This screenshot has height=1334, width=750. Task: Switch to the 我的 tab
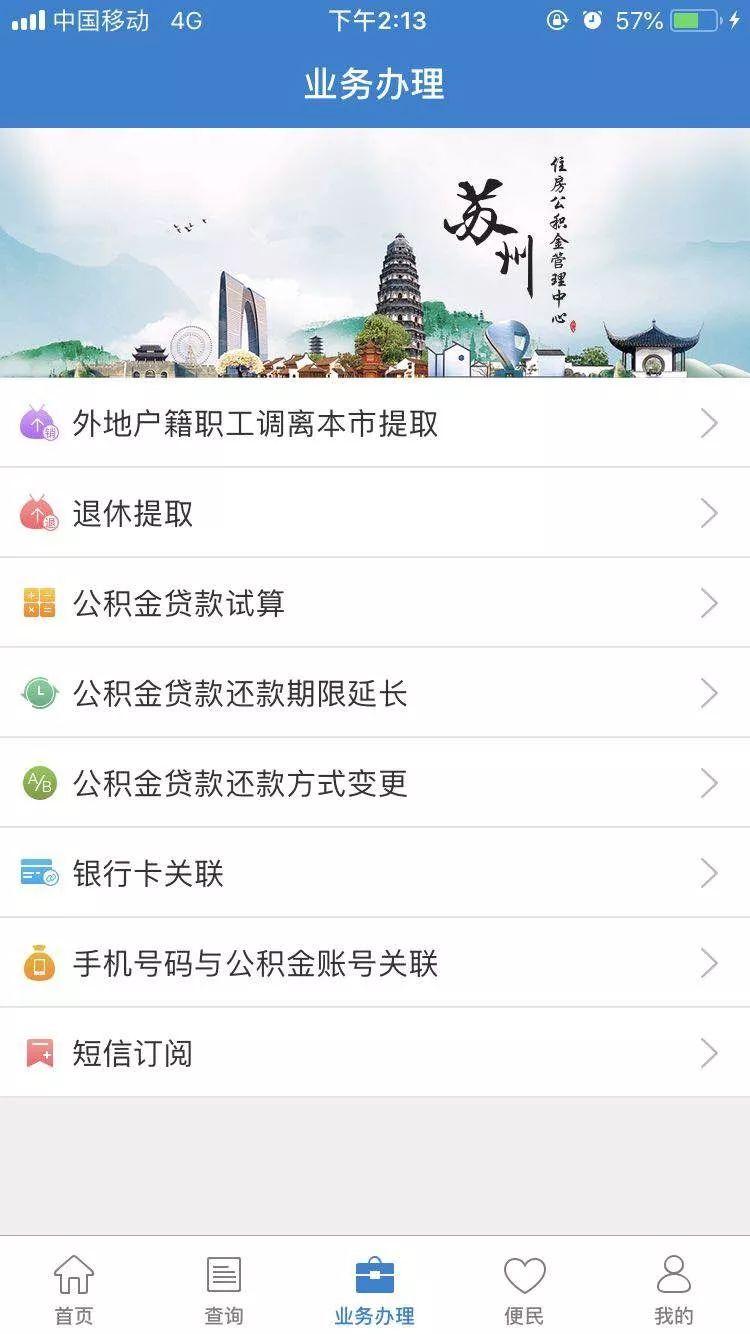pos(674,1285)
